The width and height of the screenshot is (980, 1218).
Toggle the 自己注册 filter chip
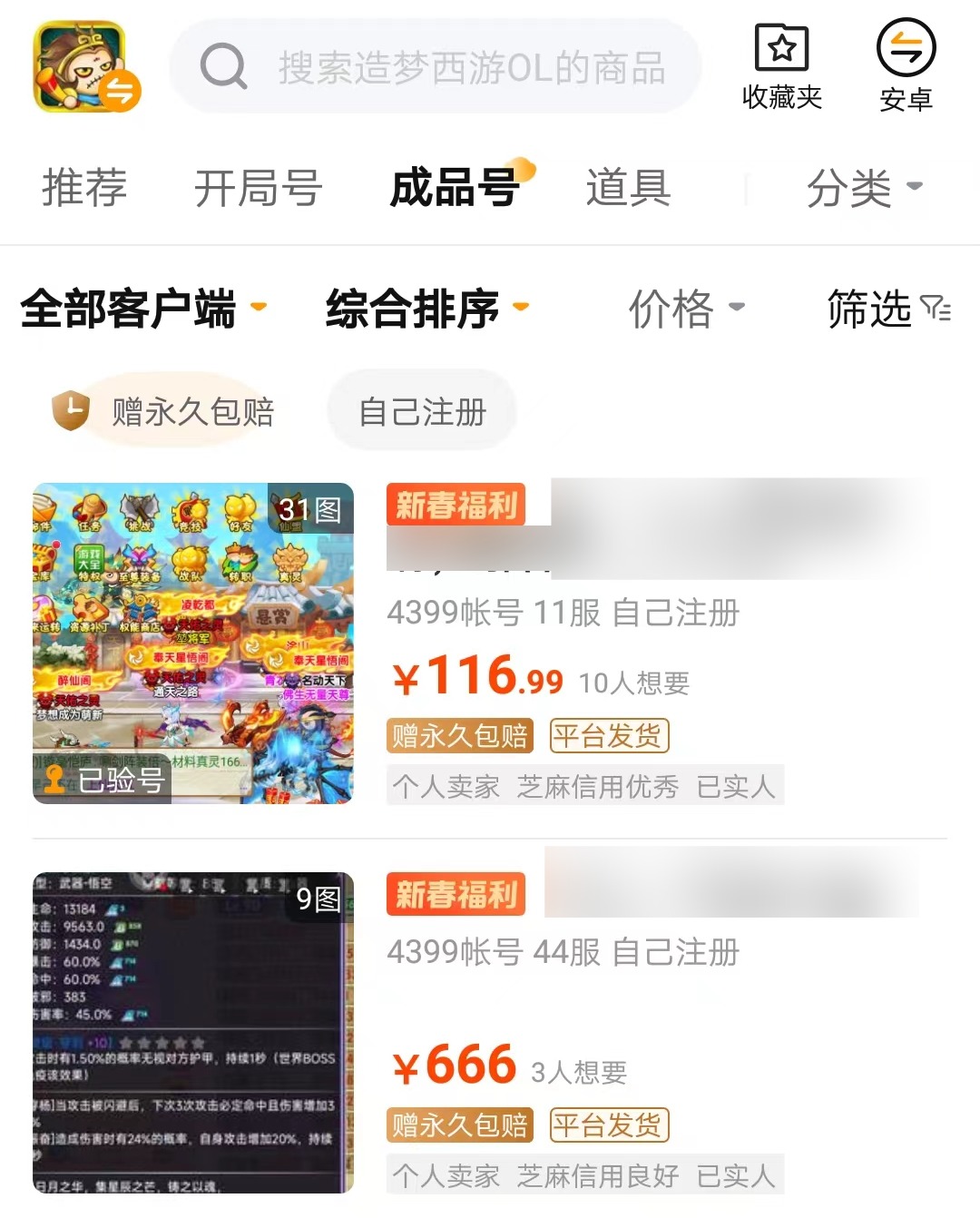pyautogui.click(x=422, y=411)
